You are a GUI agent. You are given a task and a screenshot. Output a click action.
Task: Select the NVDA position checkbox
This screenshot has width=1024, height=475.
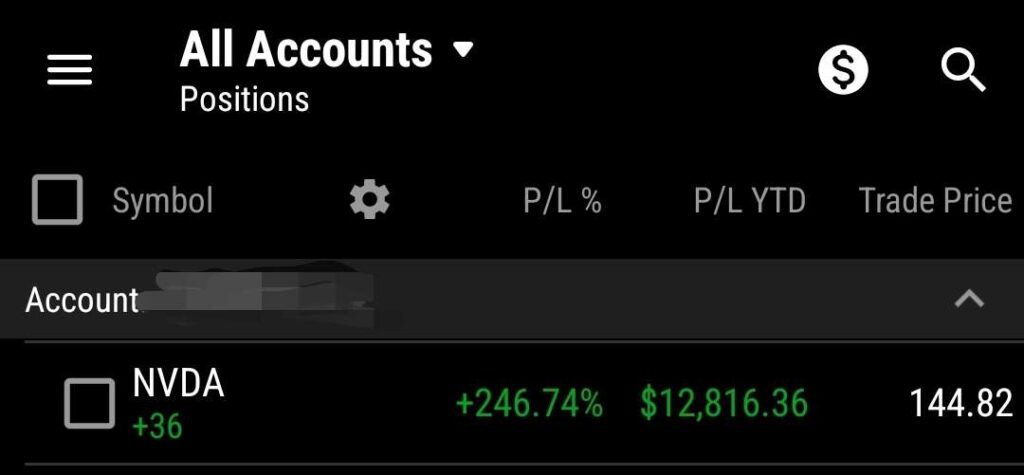pyautogui.click(x=90, y=404)
